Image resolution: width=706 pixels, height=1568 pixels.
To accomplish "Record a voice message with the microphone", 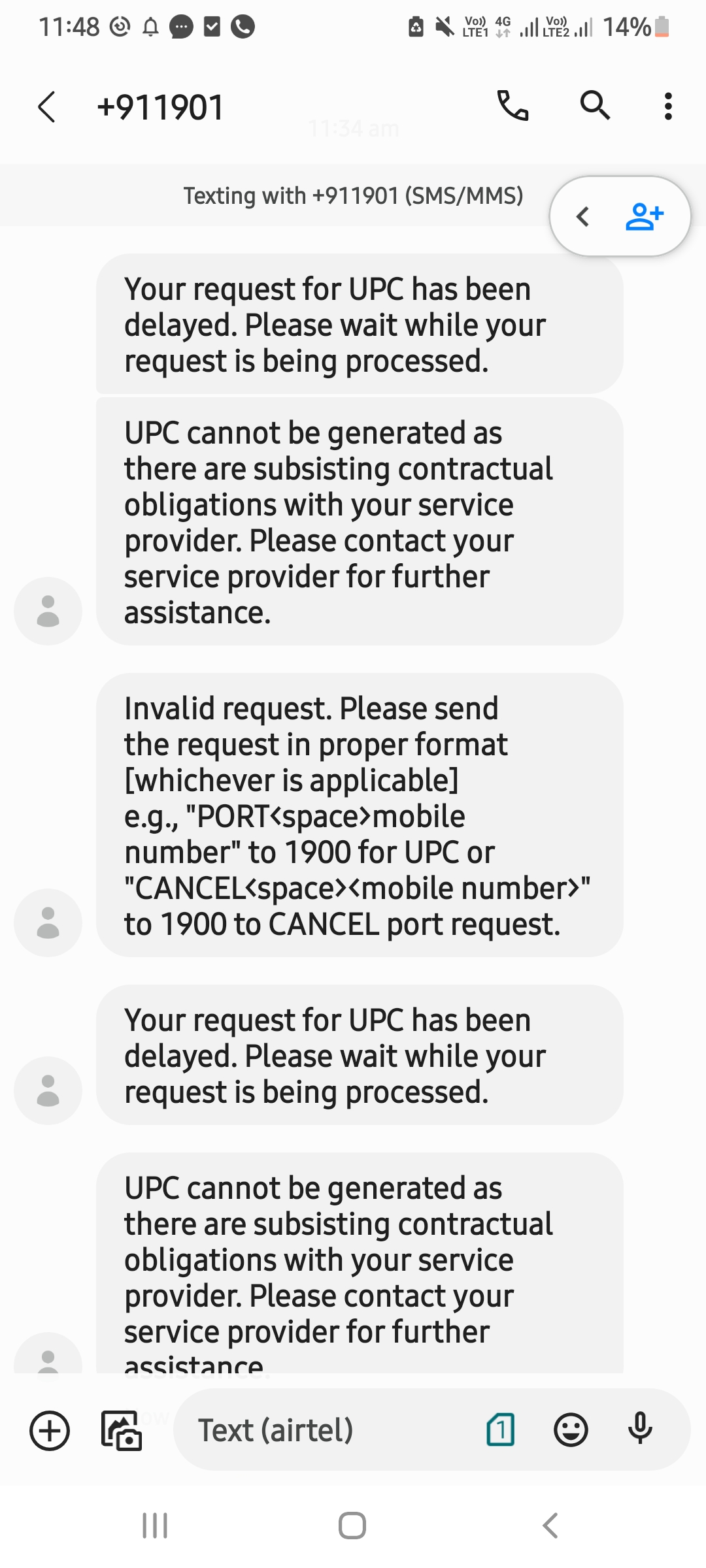I will coord(640,1429).
